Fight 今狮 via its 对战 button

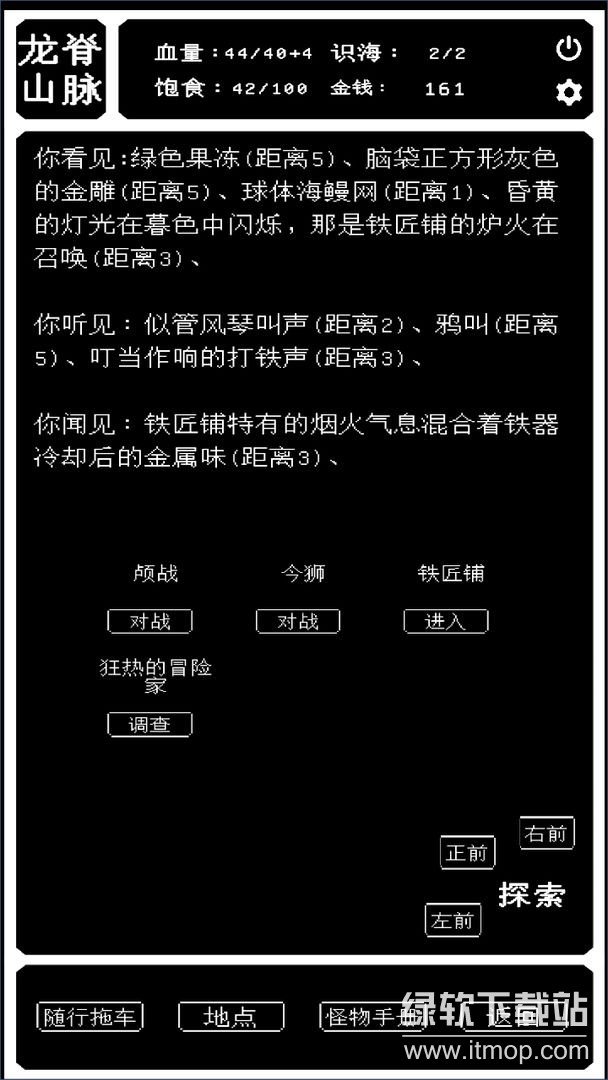[x=297, y=621]
